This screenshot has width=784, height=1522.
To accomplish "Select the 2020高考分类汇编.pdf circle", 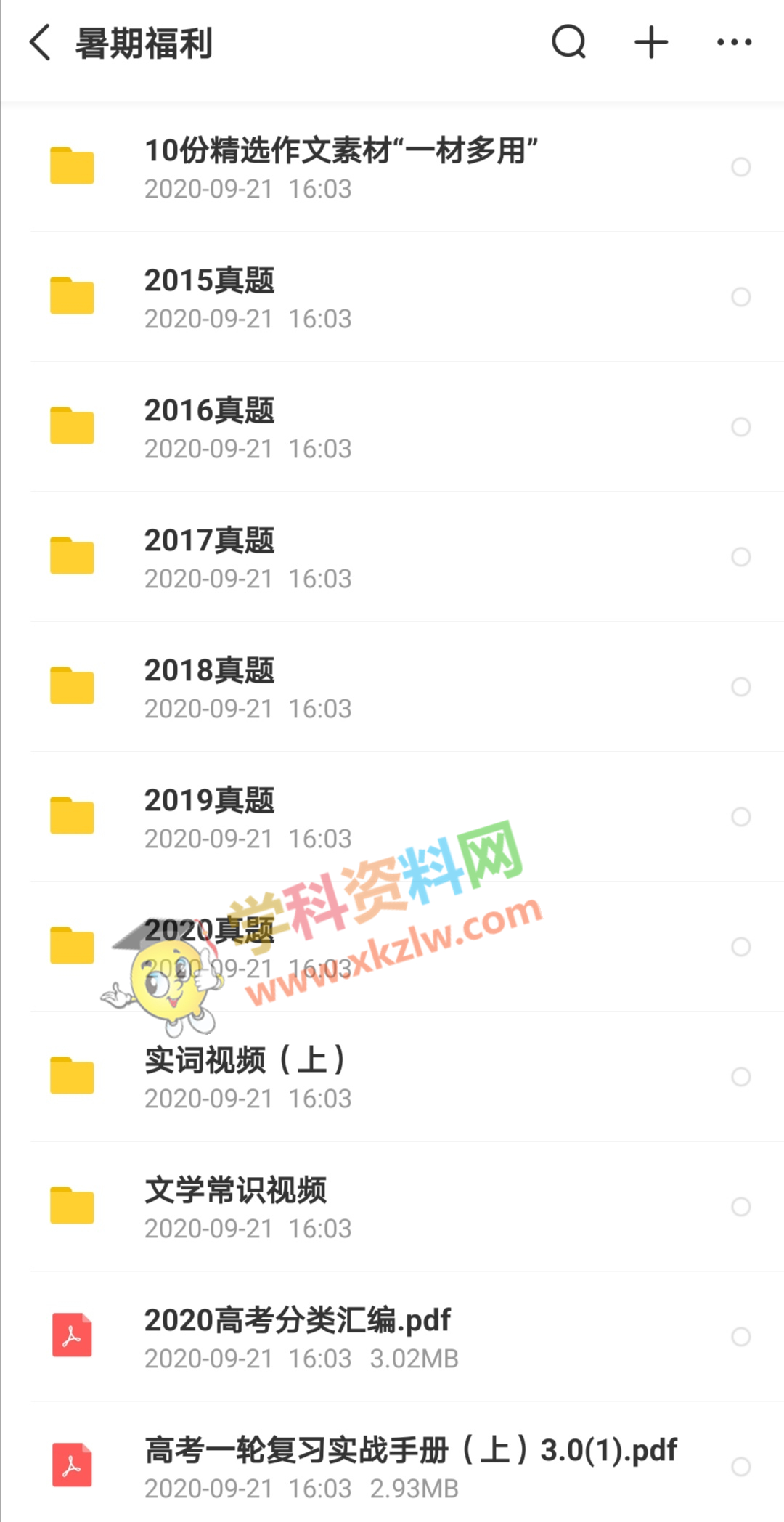I will pos(740,1337).
